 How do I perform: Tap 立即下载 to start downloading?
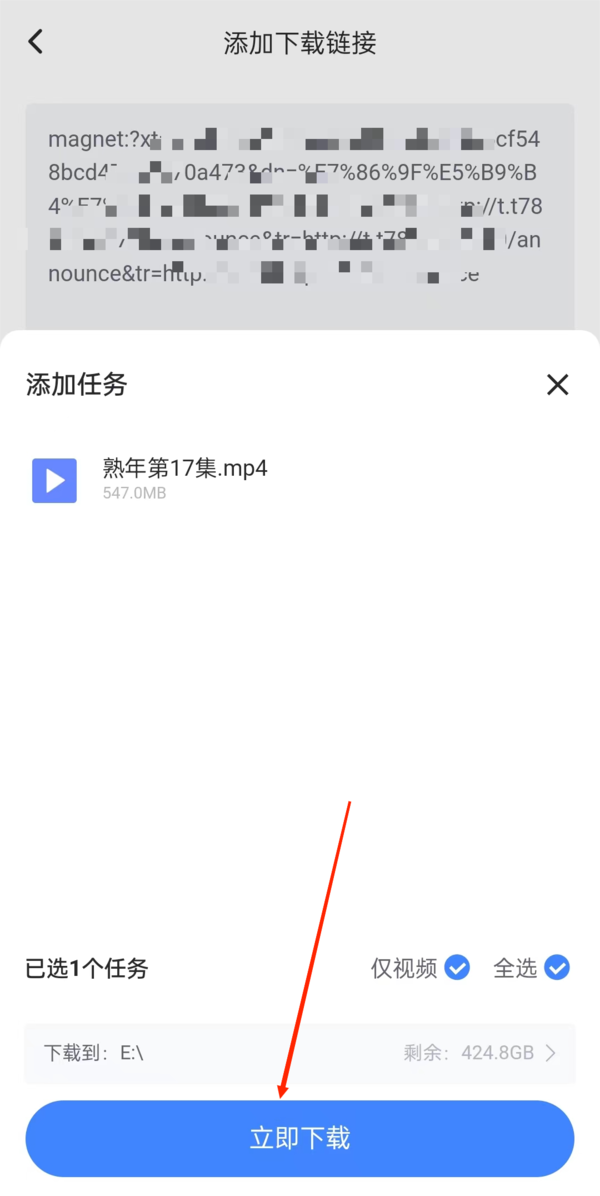[300, 1138]
